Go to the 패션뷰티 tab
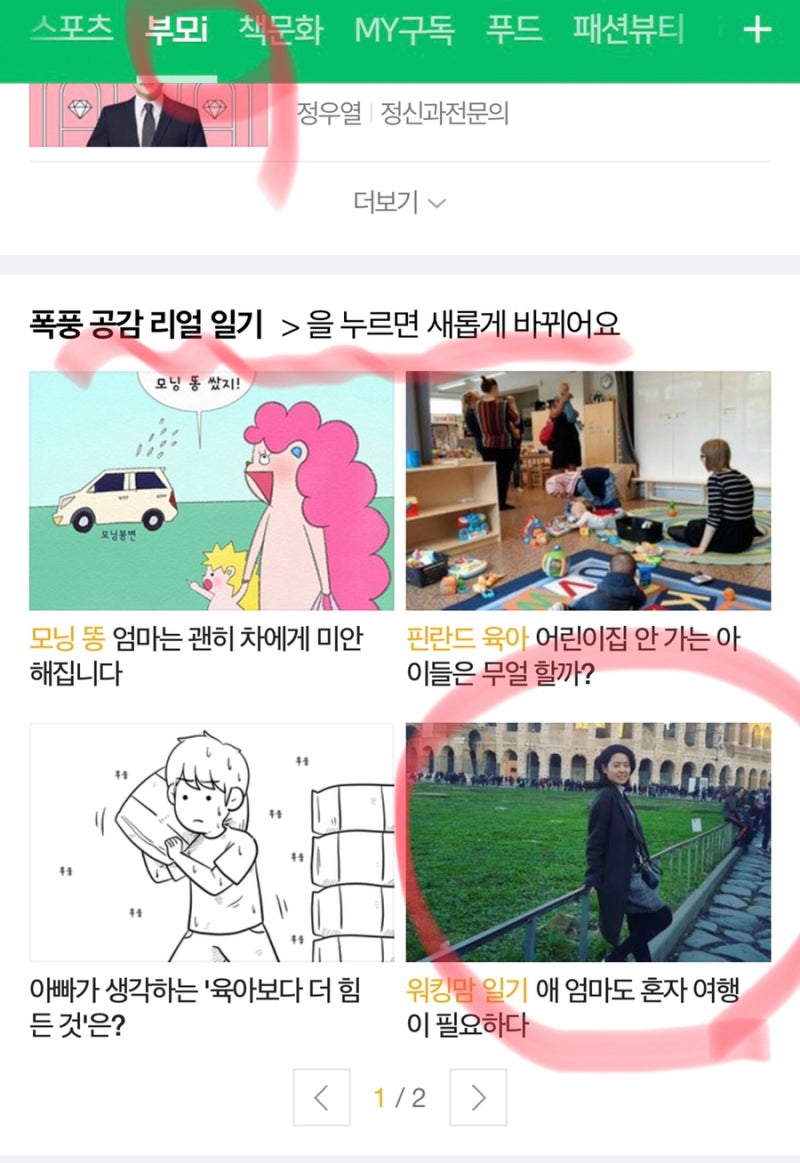The width and height of the screenshot is (800, 1163). coord(628,29)
